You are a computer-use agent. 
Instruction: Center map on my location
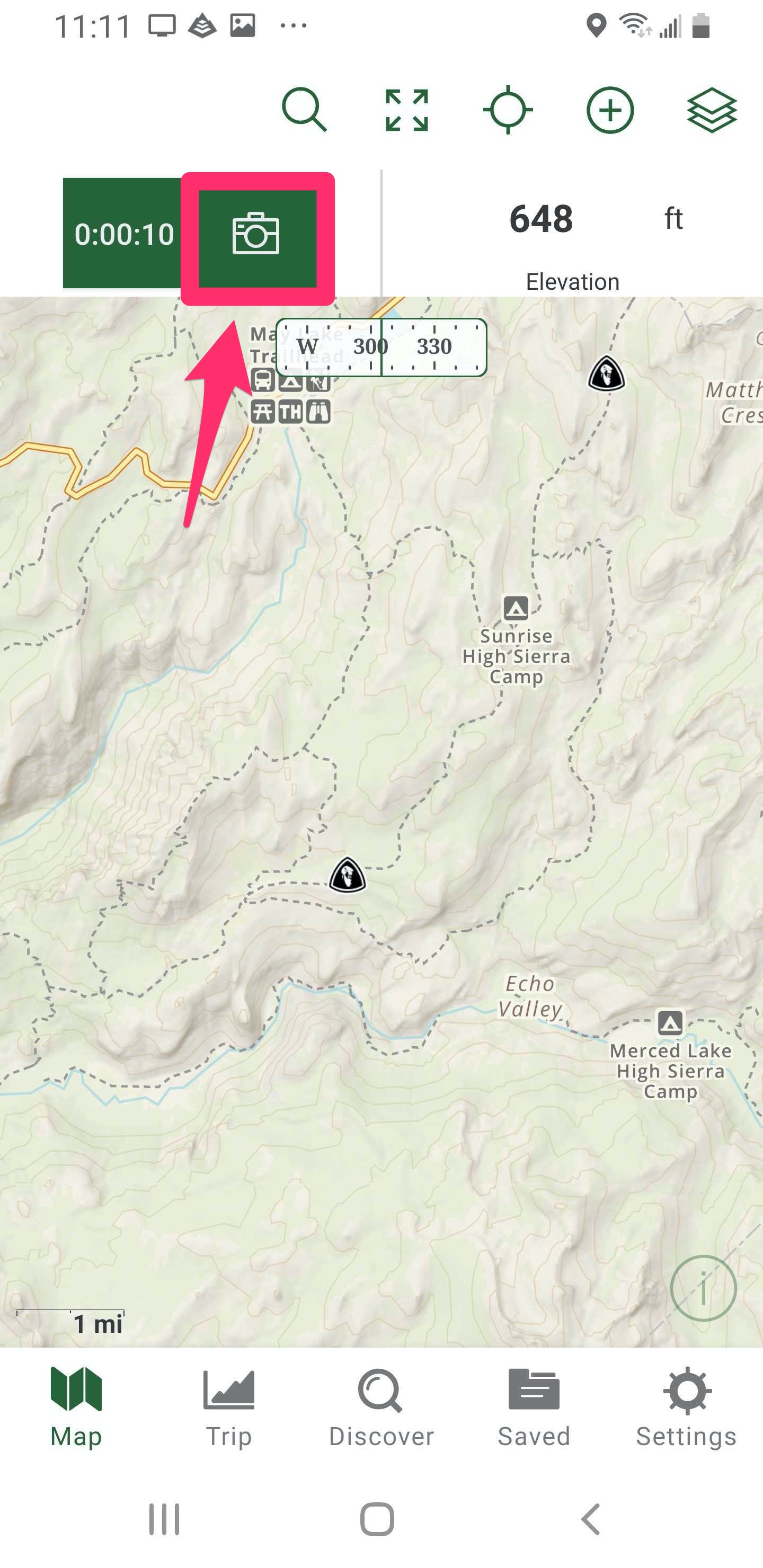point(508,110)
